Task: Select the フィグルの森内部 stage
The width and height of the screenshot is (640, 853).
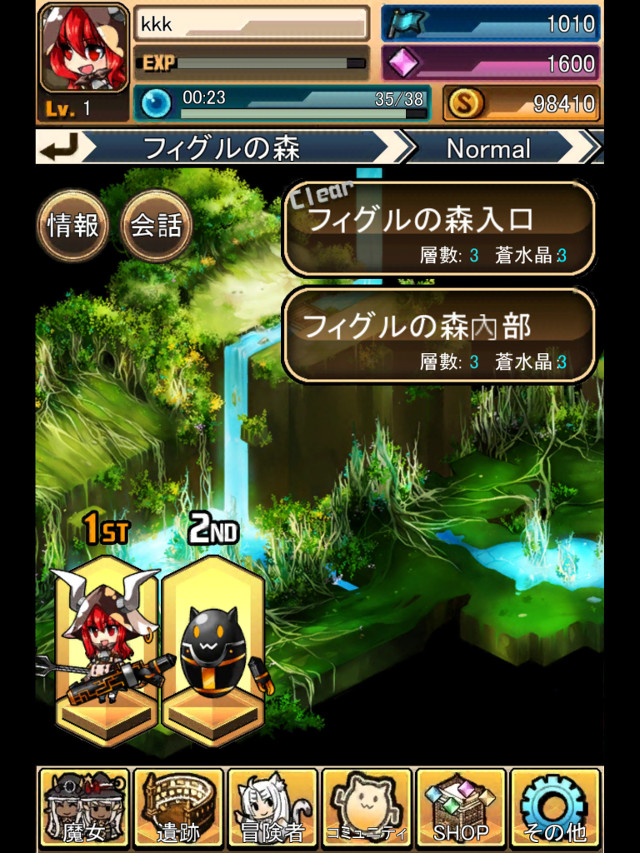Action: tap(438, 336)
